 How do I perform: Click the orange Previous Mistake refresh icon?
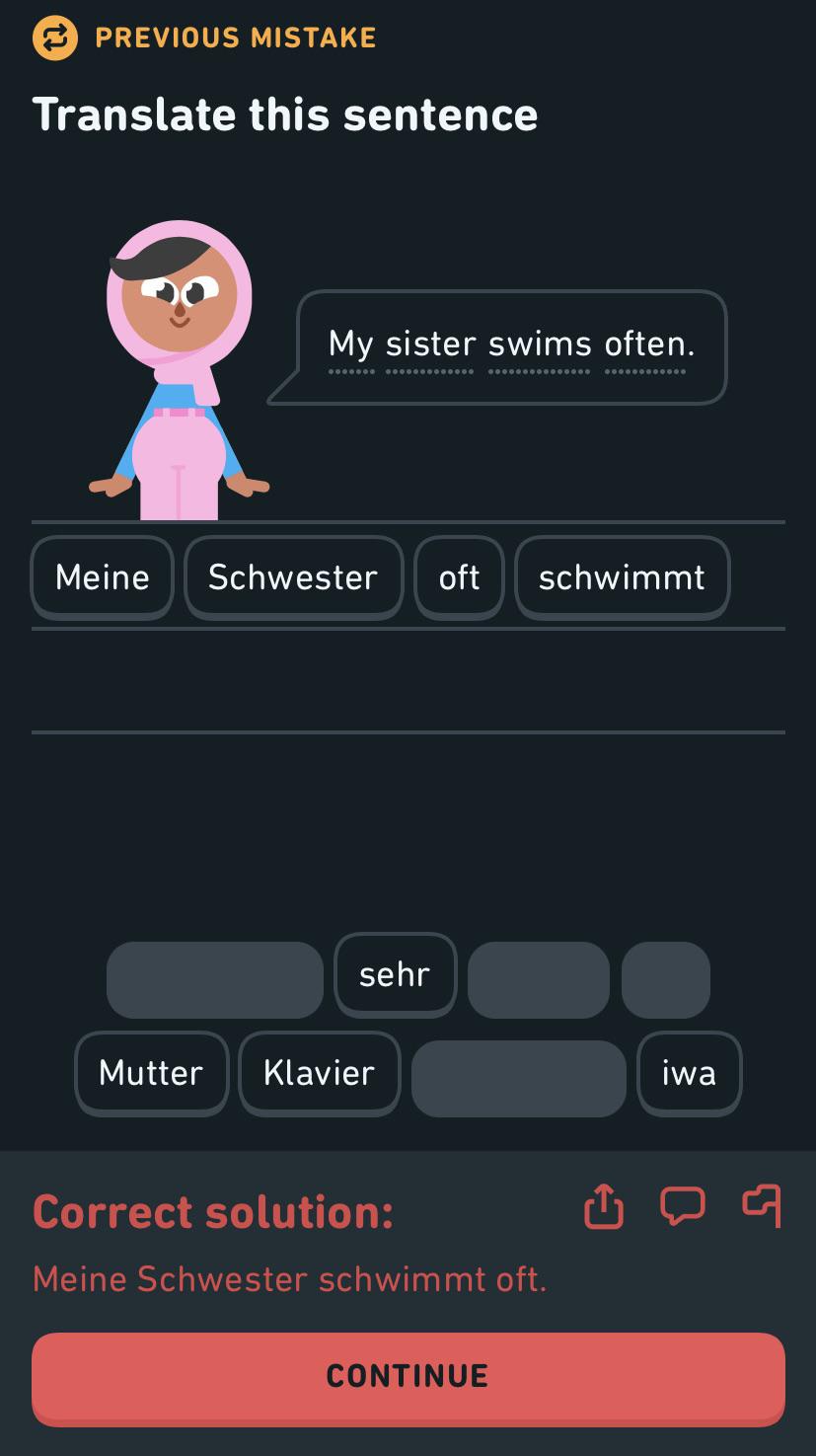click(x=56, y=38)
